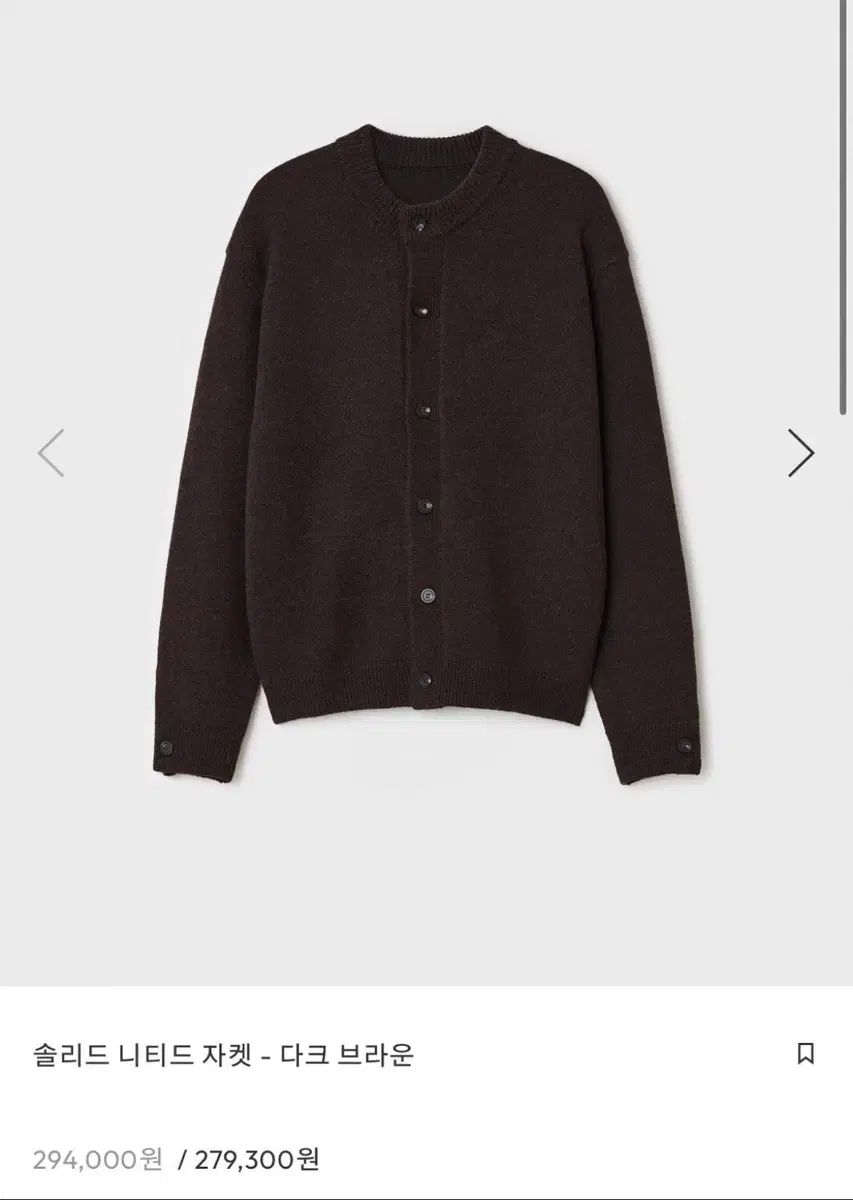The image size is (853, 1200).
Task: Open the dark brown cardigan product image
Action: [425, 450]
